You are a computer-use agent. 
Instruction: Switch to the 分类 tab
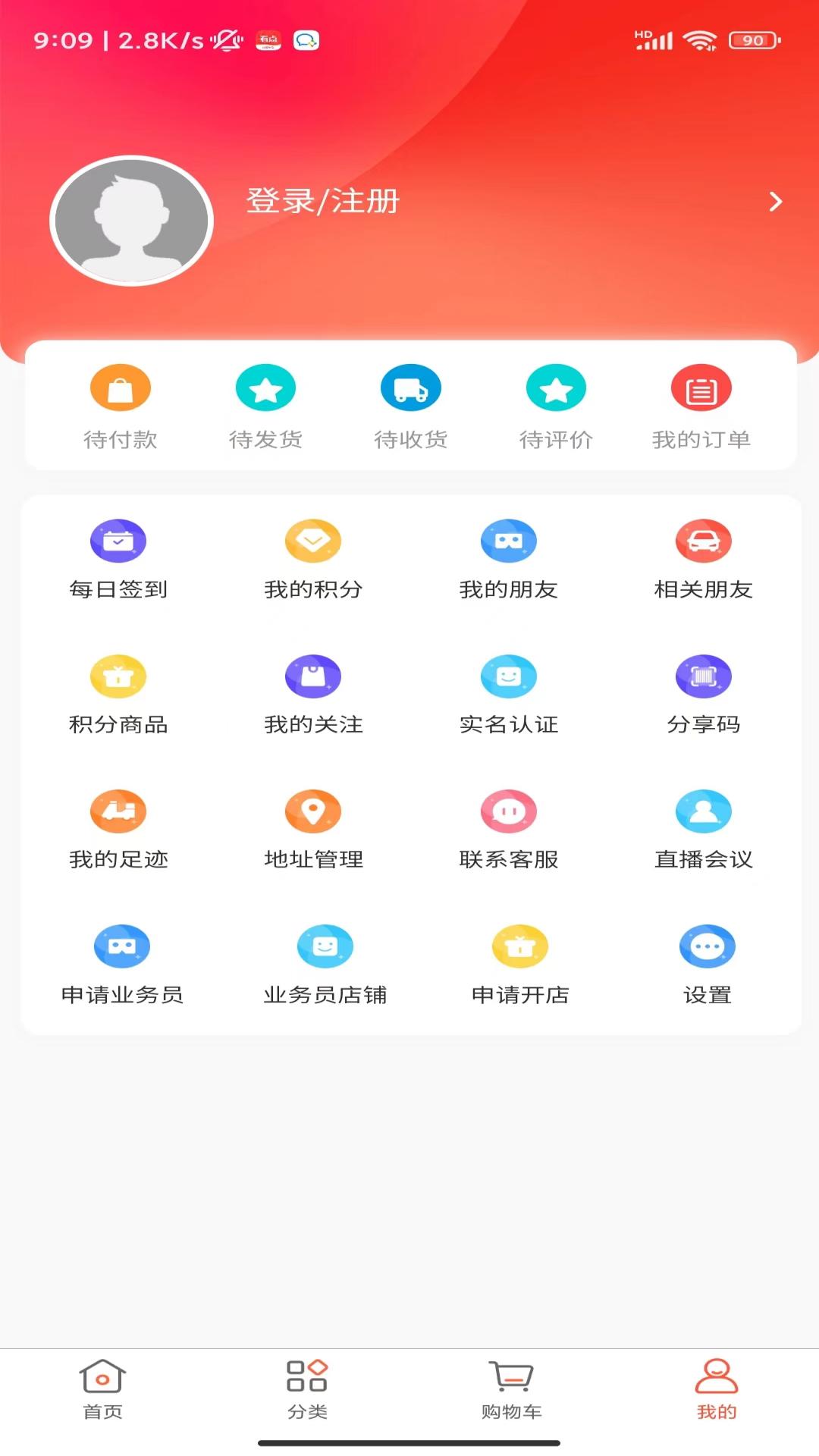coord(307,1389)
